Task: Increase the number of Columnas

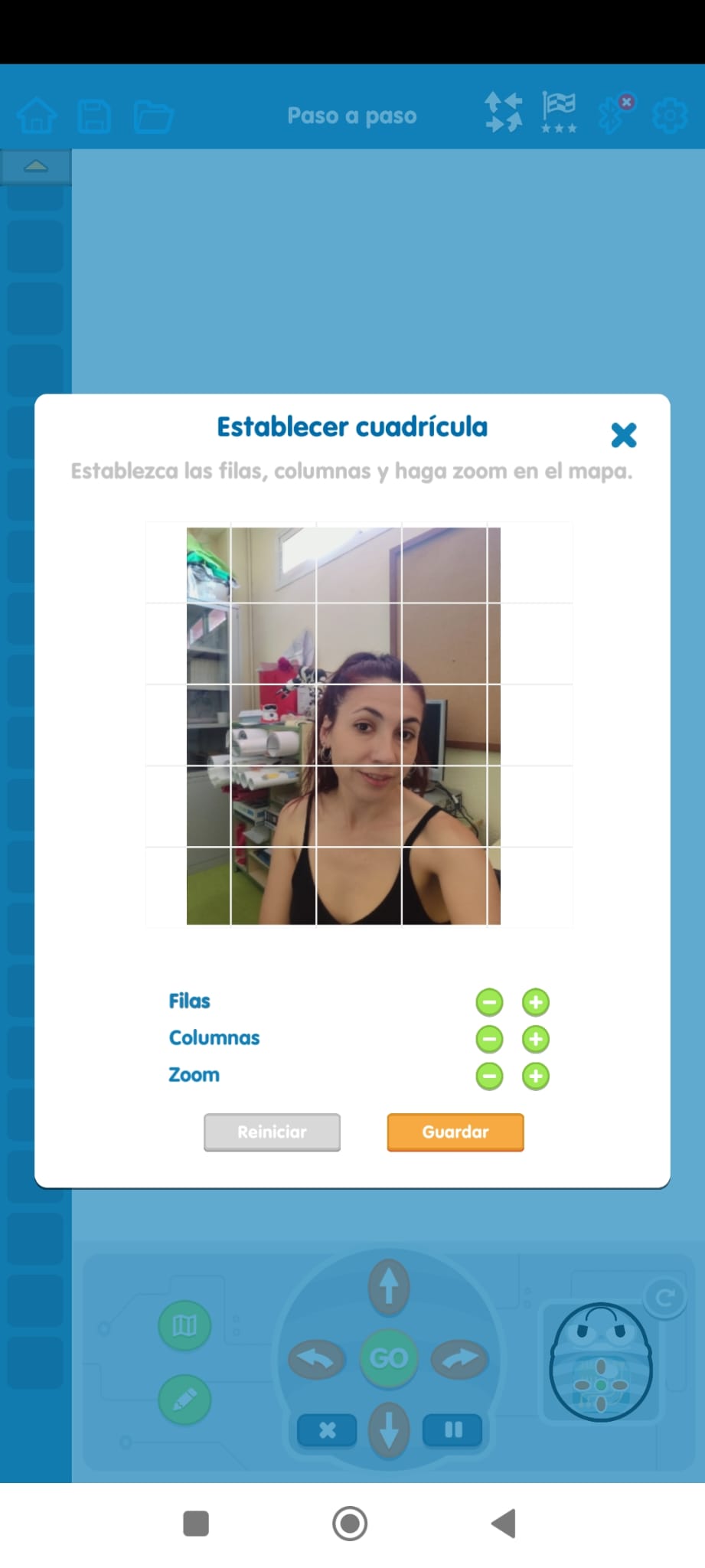Action: 536,1039
